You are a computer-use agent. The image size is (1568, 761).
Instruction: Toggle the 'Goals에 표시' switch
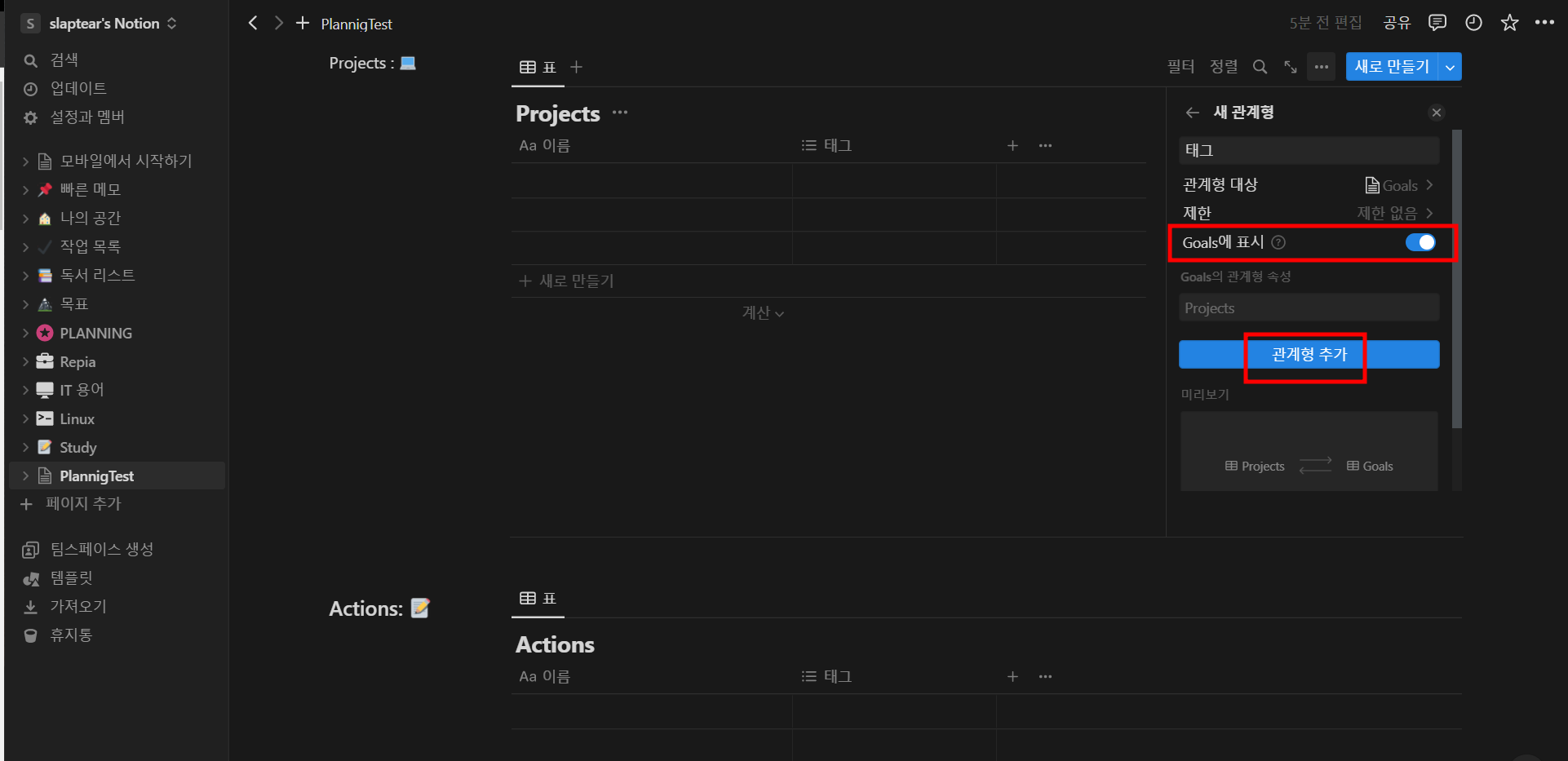pos(1420,242)
